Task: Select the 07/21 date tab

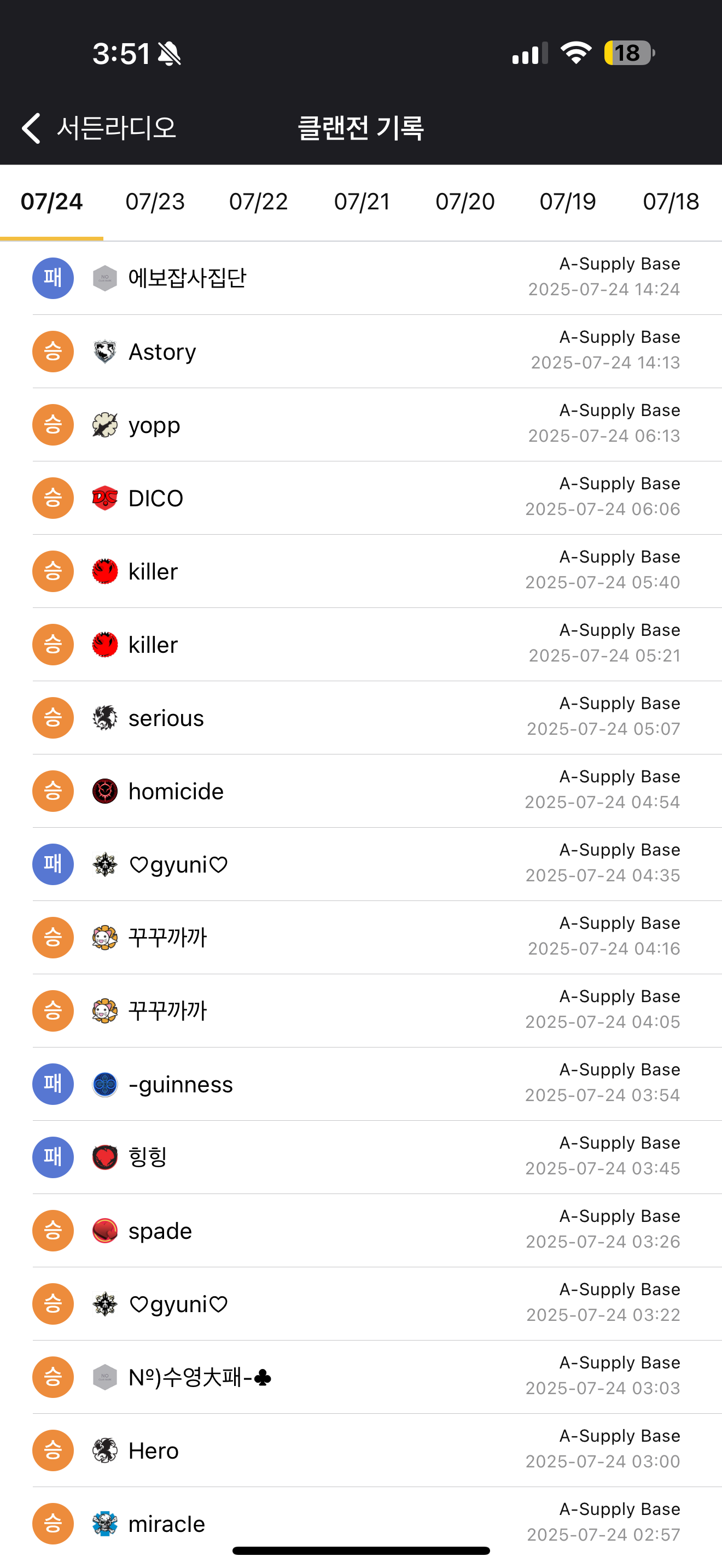Action: (x=362, y=202)
